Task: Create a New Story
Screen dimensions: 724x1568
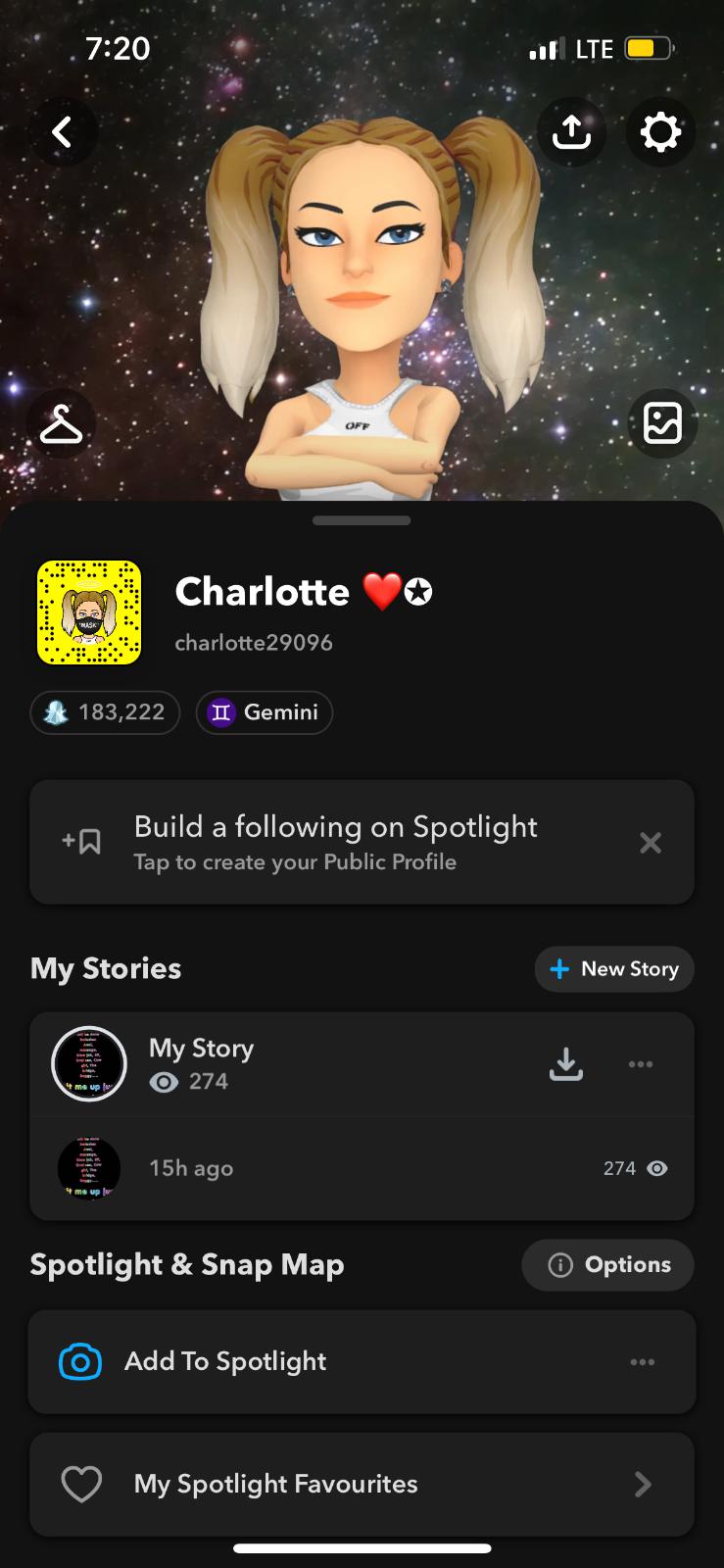Action: click(614, 969)
